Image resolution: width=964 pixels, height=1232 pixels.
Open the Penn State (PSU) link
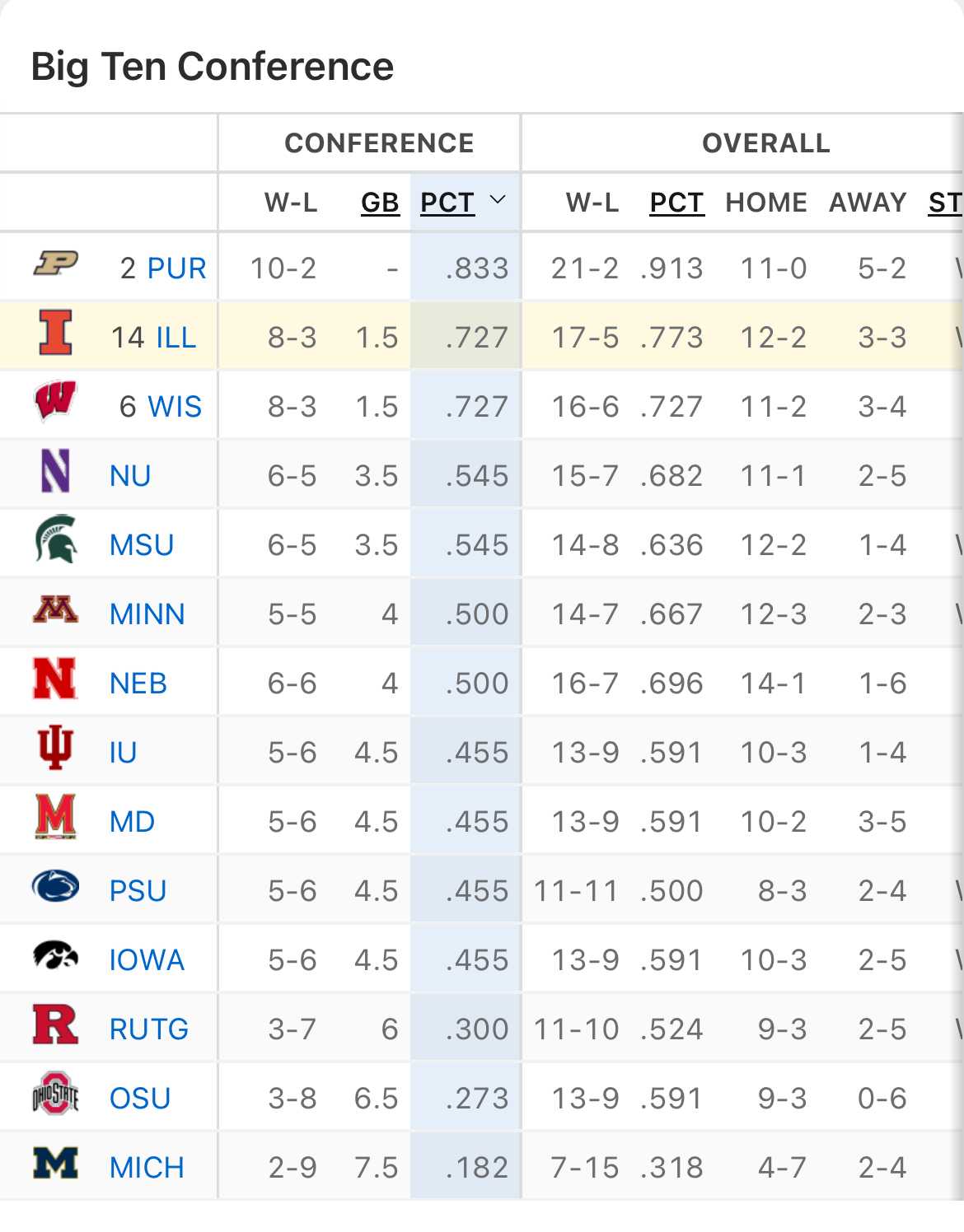pos(138,891)
